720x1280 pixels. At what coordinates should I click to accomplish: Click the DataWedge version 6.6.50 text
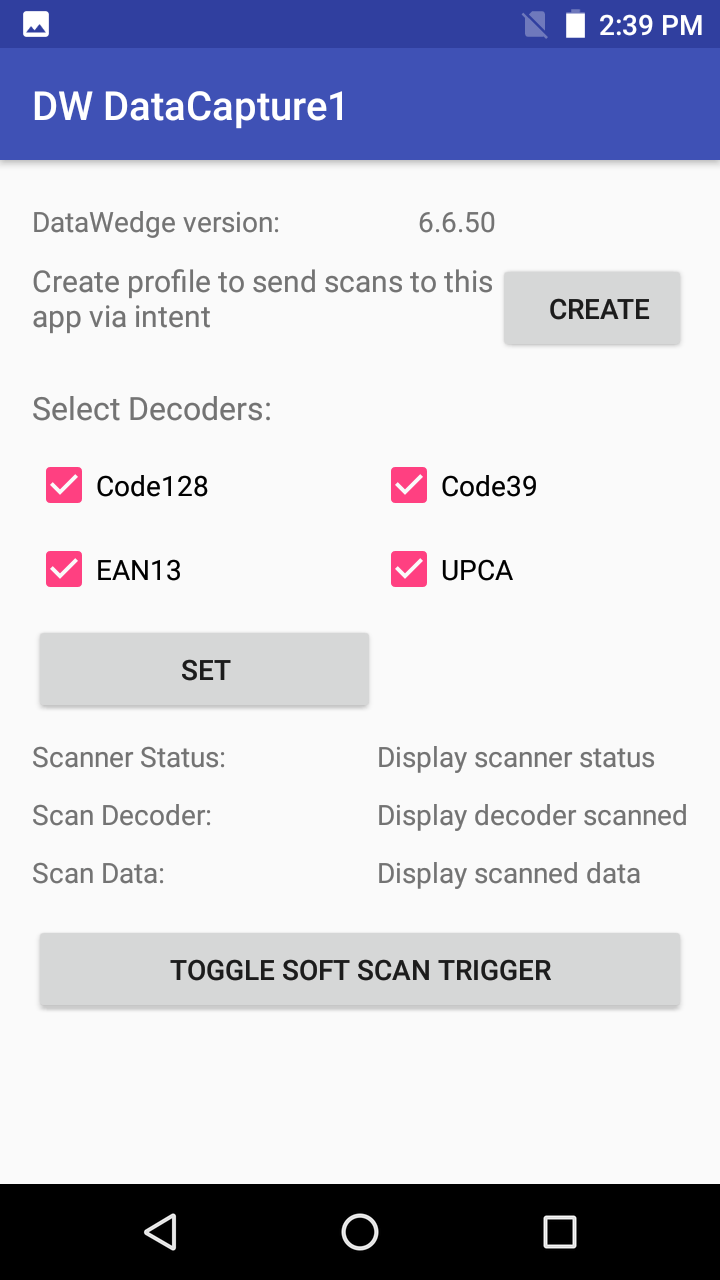(458, 222)
